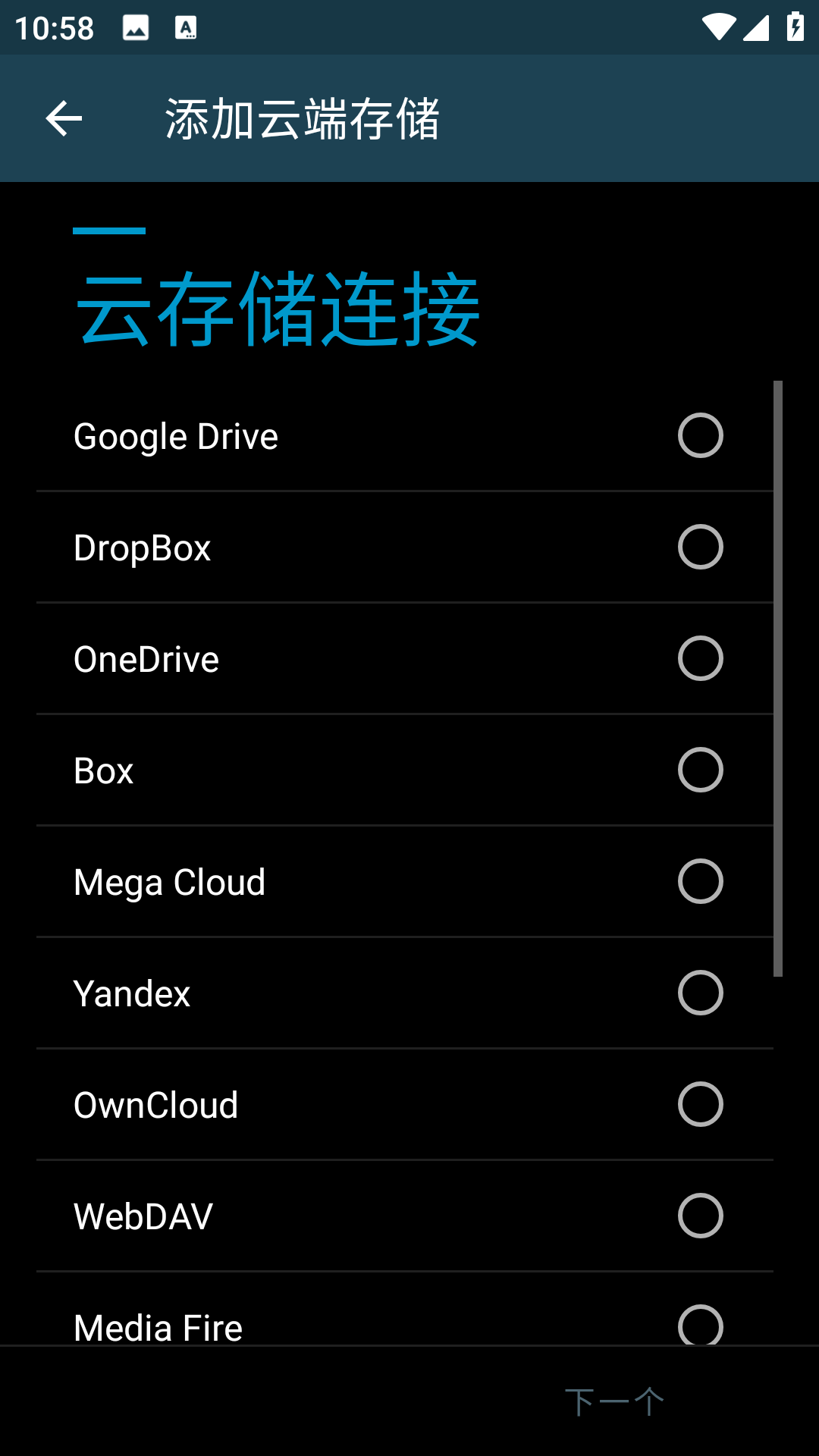Viewport: 819px width, 1456px height.
Task: Pick OneDrive from the list
Action: 699,658
